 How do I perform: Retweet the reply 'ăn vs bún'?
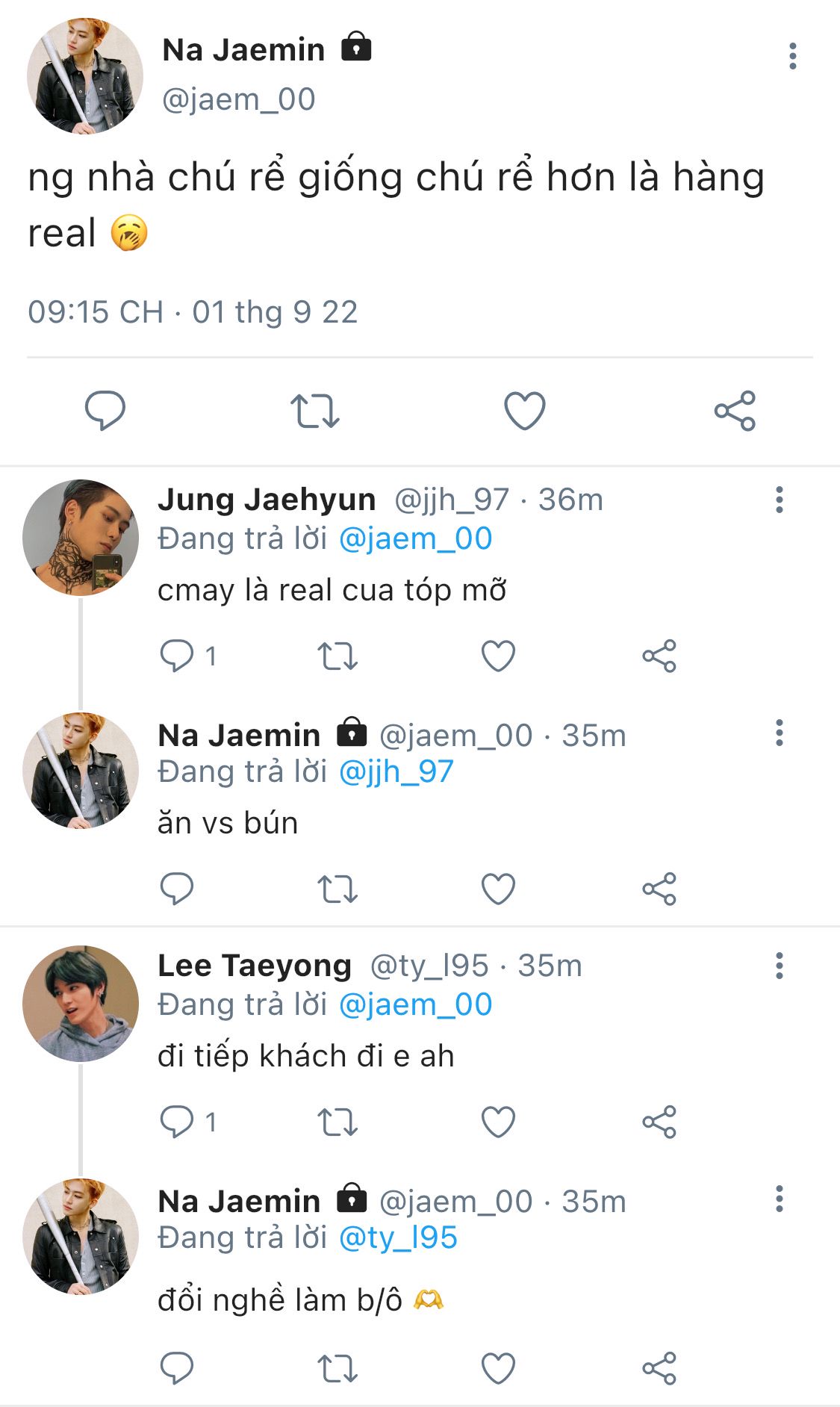(x=337, y=889)
